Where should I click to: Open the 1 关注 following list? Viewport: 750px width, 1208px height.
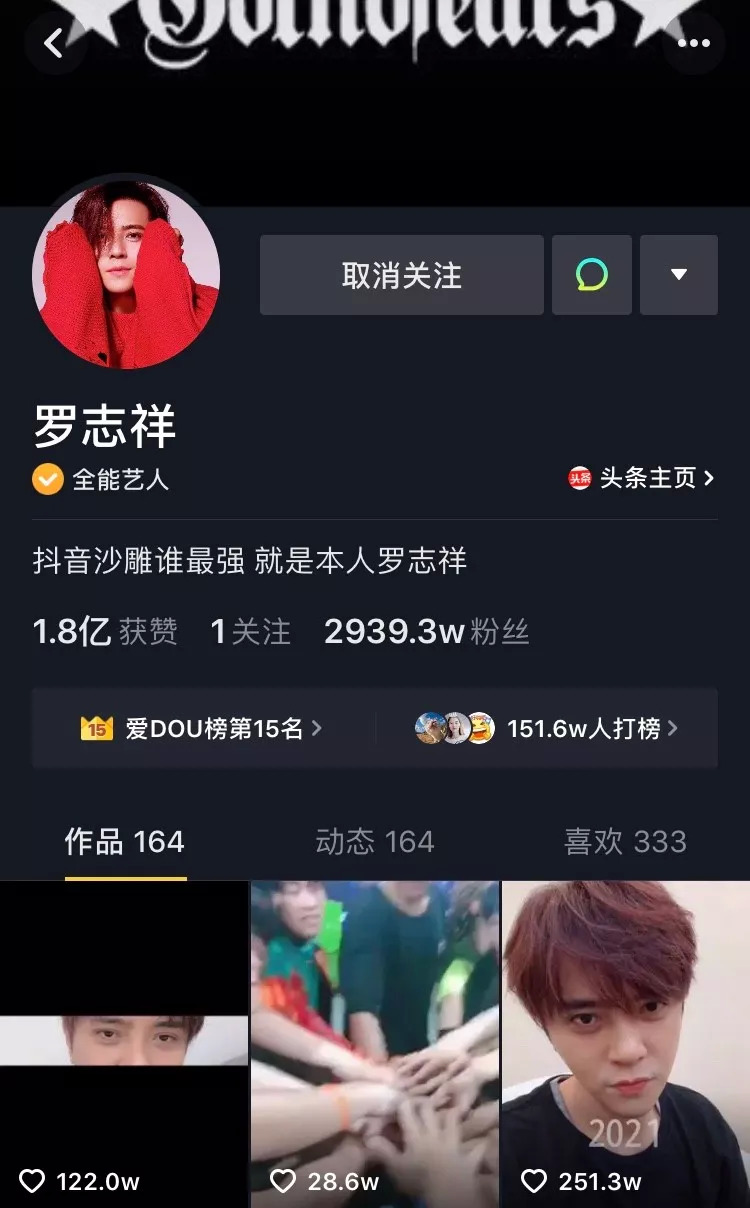coord(250,632)
